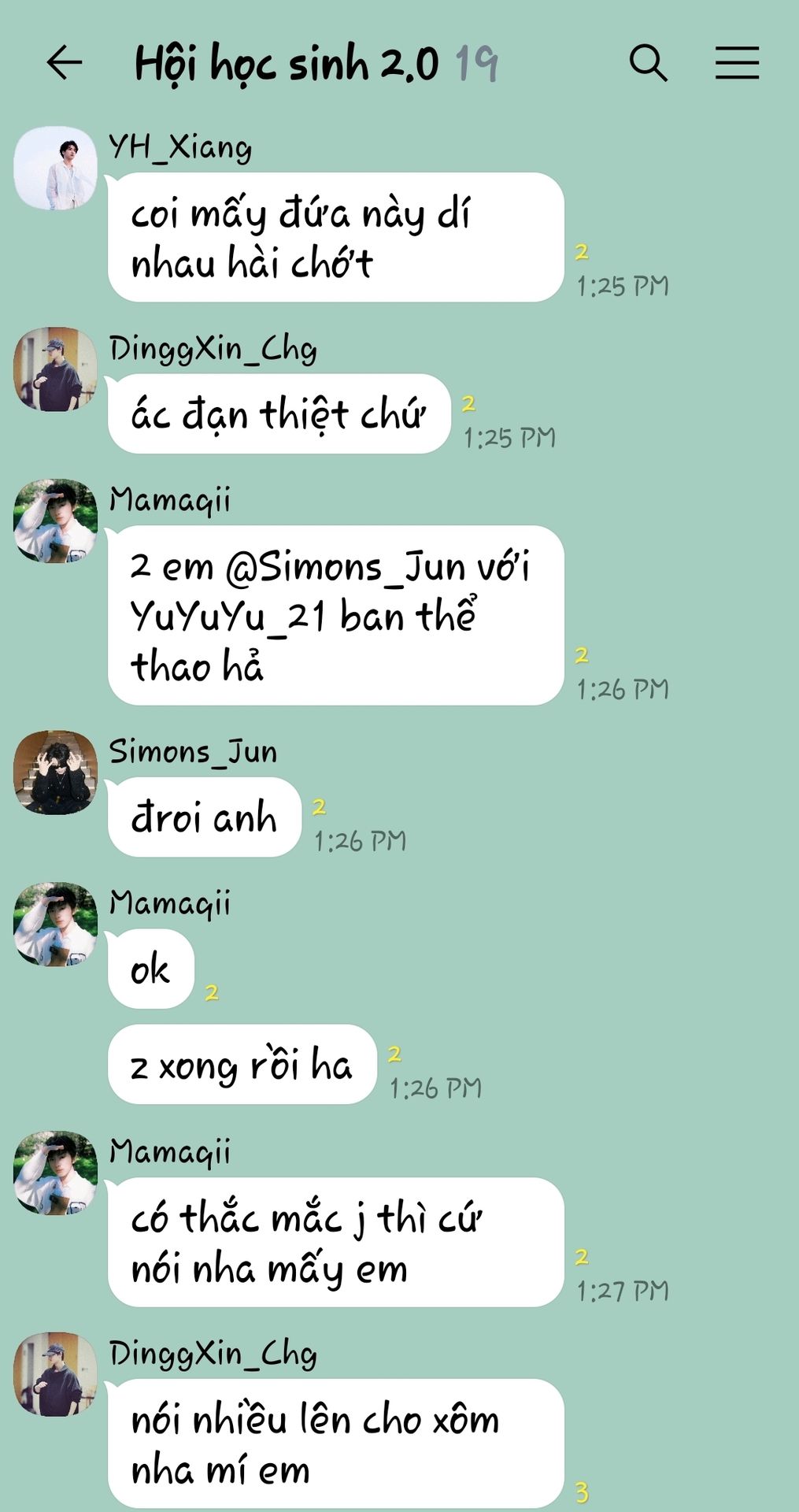Go back from the group chat
799x1512 pixels.
pyautogui.click(x=65, y=63)
